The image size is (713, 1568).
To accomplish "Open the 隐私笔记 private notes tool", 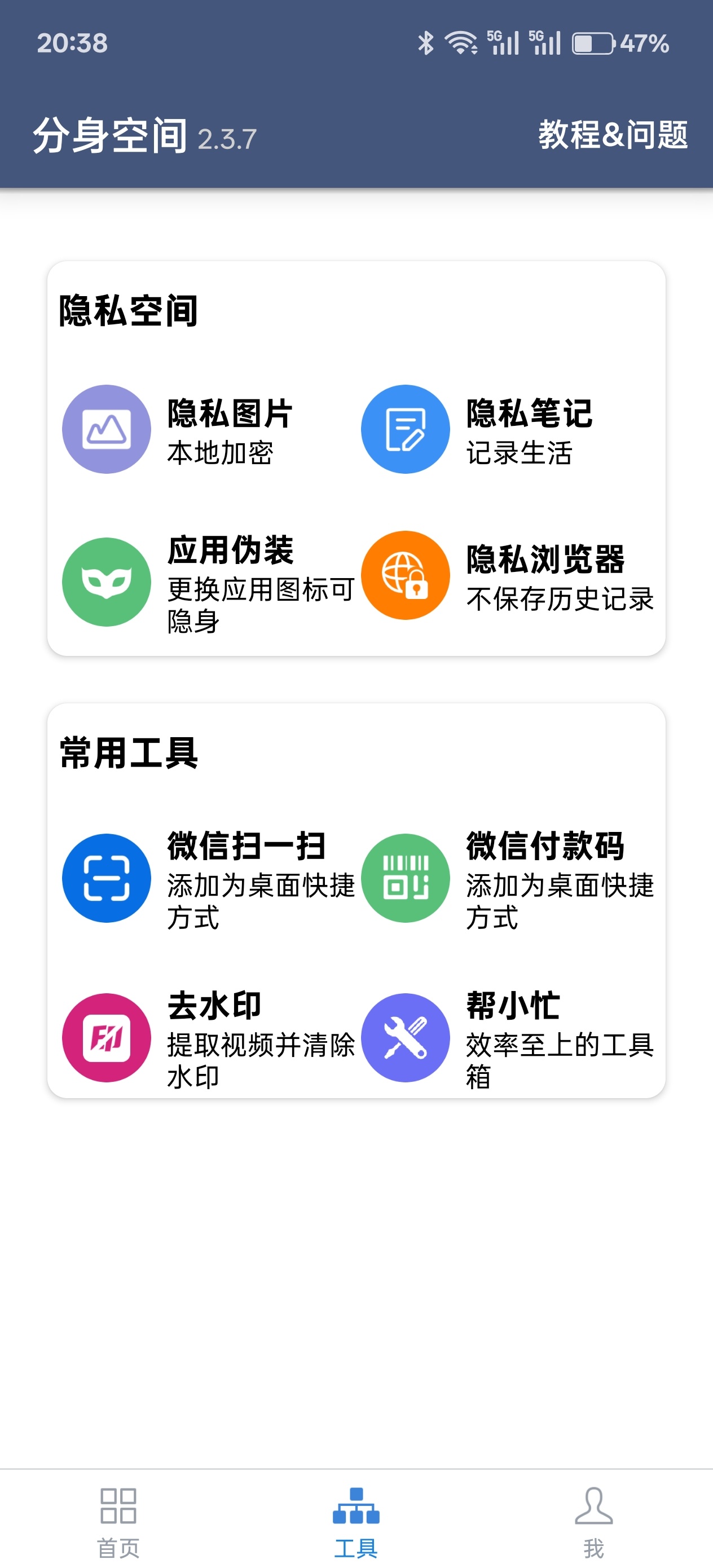I will 406,429.
